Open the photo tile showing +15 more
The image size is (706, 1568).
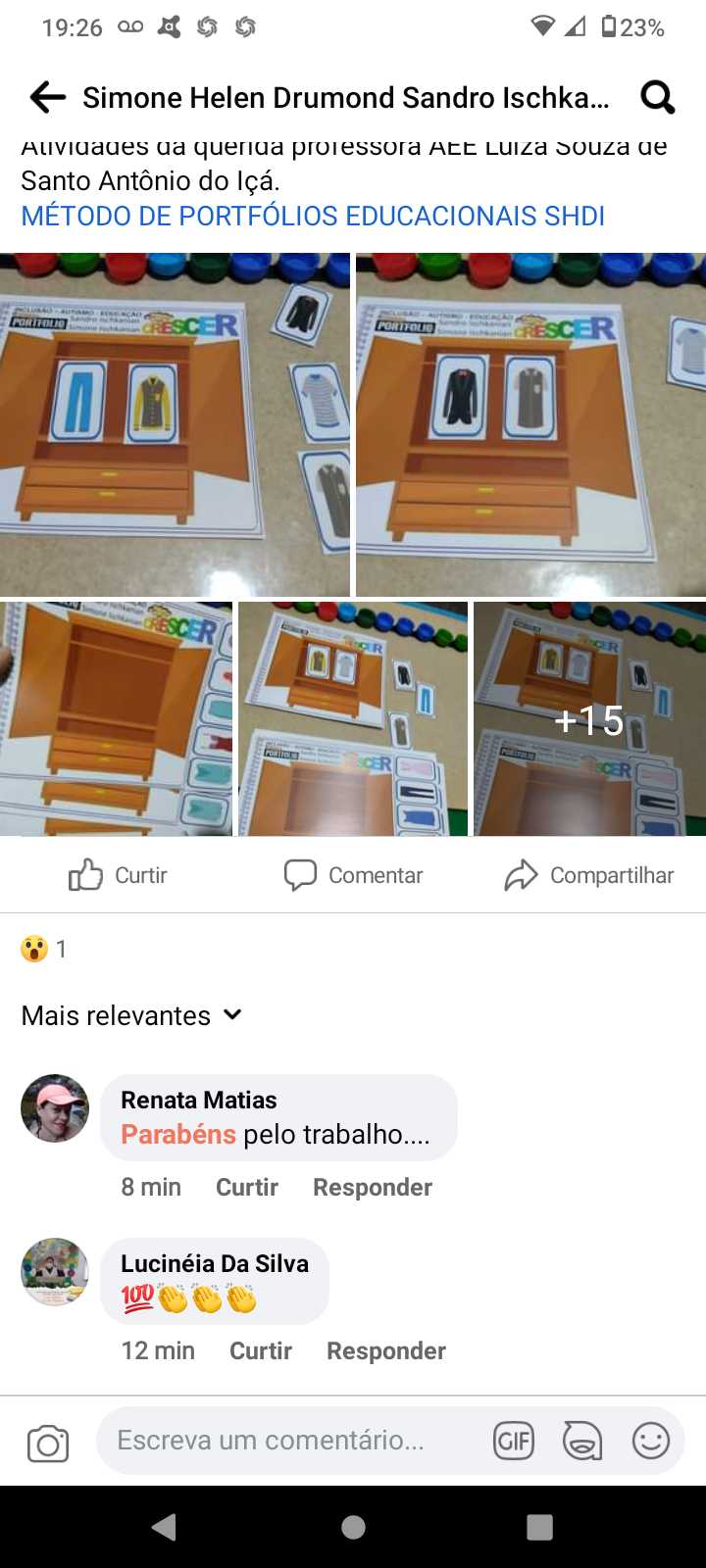coord(589,718)
